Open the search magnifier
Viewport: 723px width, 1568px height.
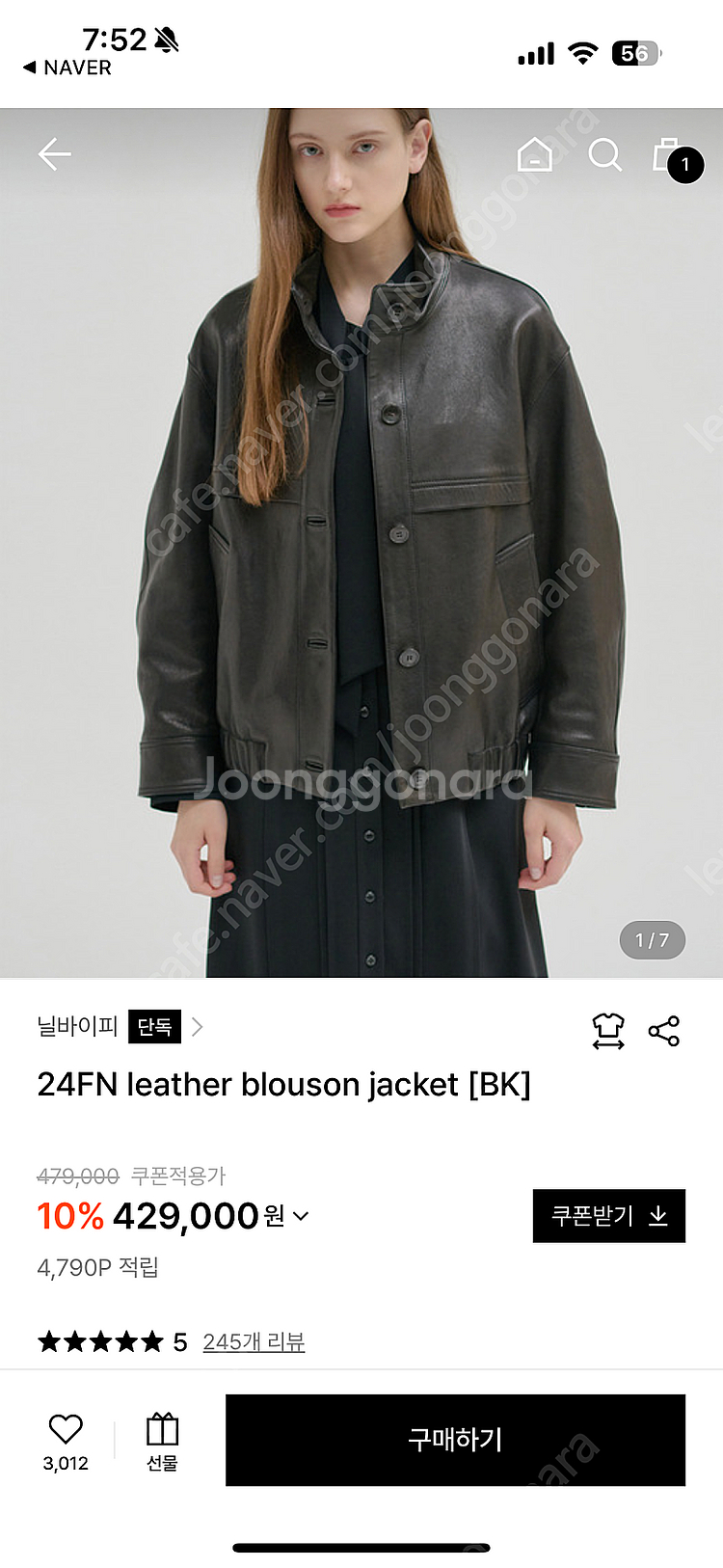tap(604, 154)
